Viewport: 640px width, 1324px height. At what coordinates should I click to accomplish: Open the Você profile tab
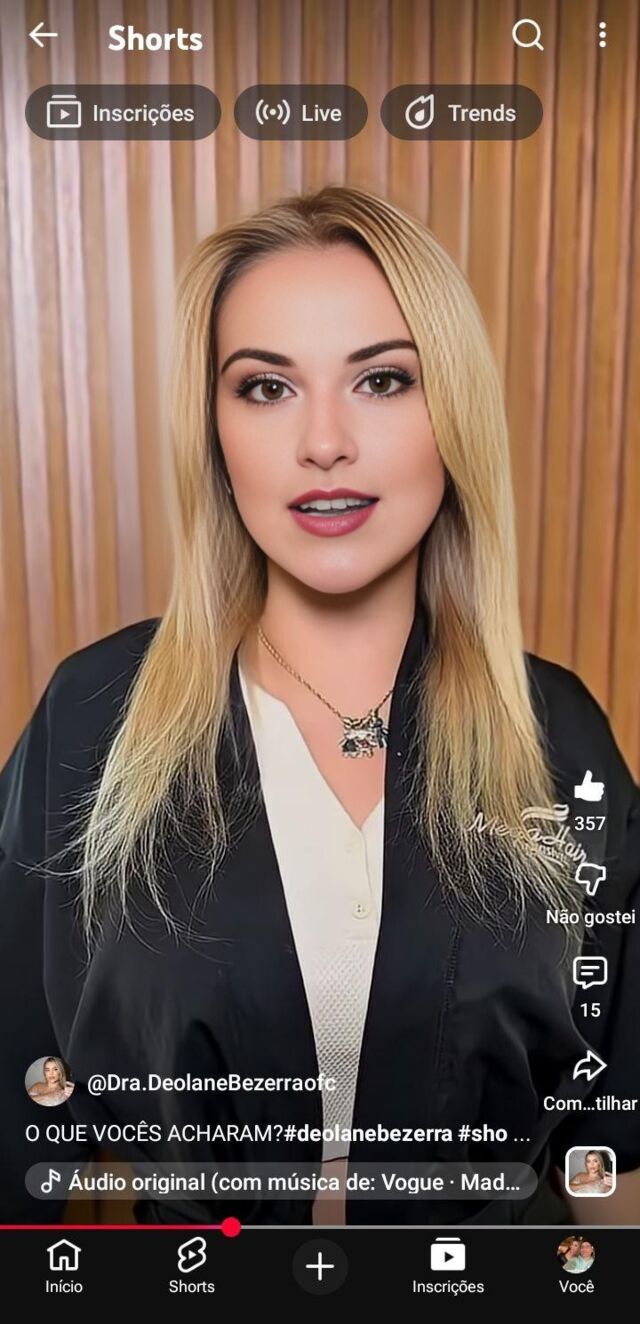575,1267
